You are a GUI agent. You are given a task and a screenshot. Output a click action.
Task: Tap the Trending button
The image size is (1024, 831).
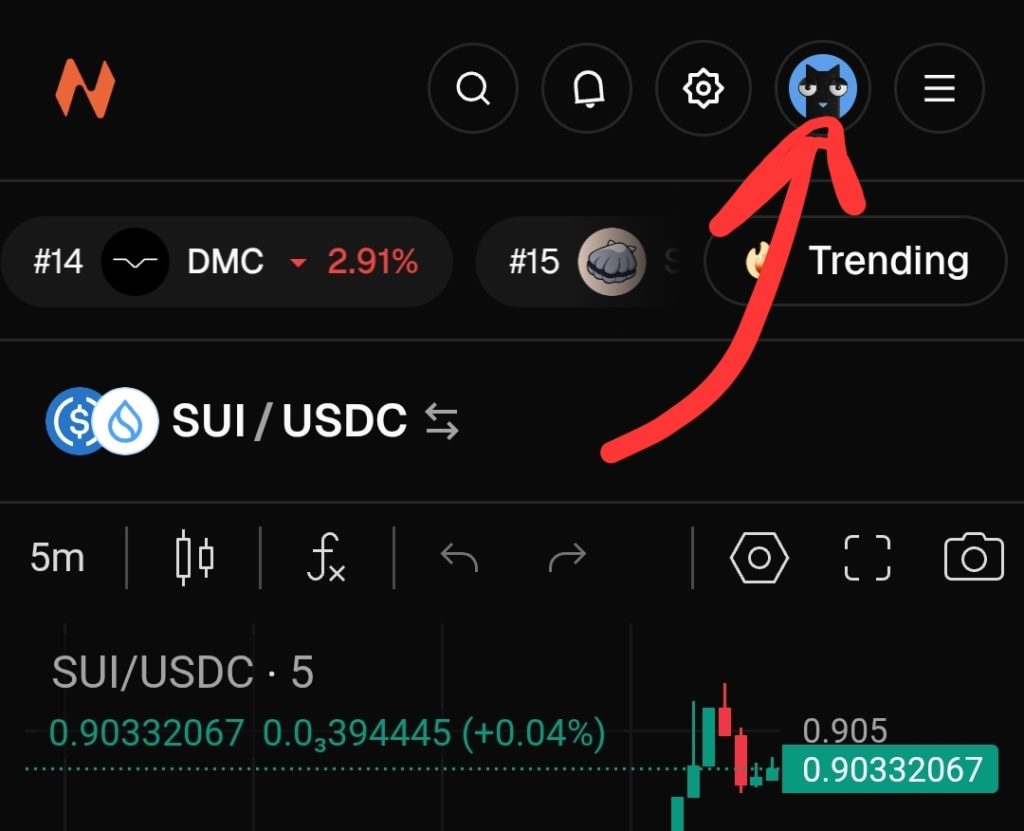pyautogui.click(x=856, y=261)
